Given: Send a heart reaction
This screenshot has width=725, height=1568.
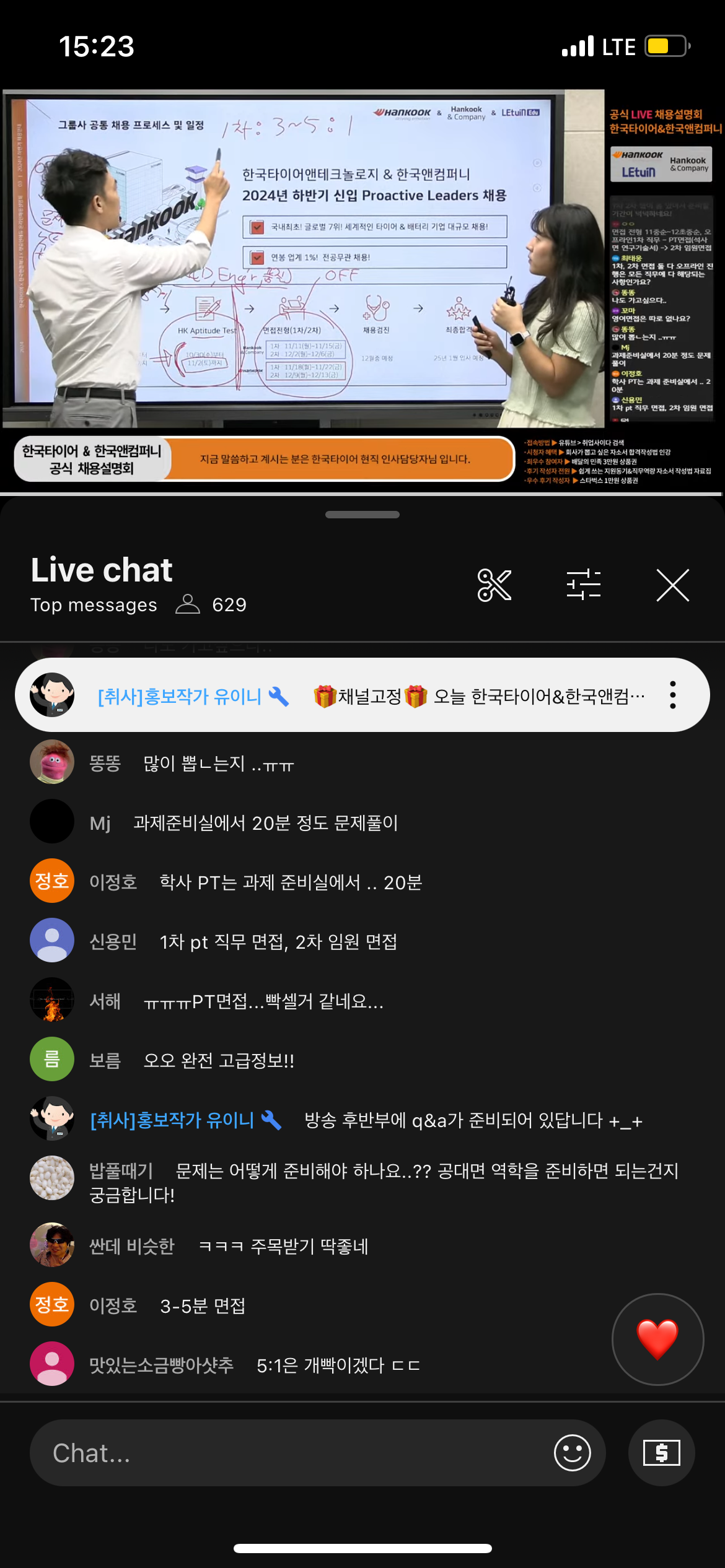Looking at the screenshot, I should (657, 1339).
